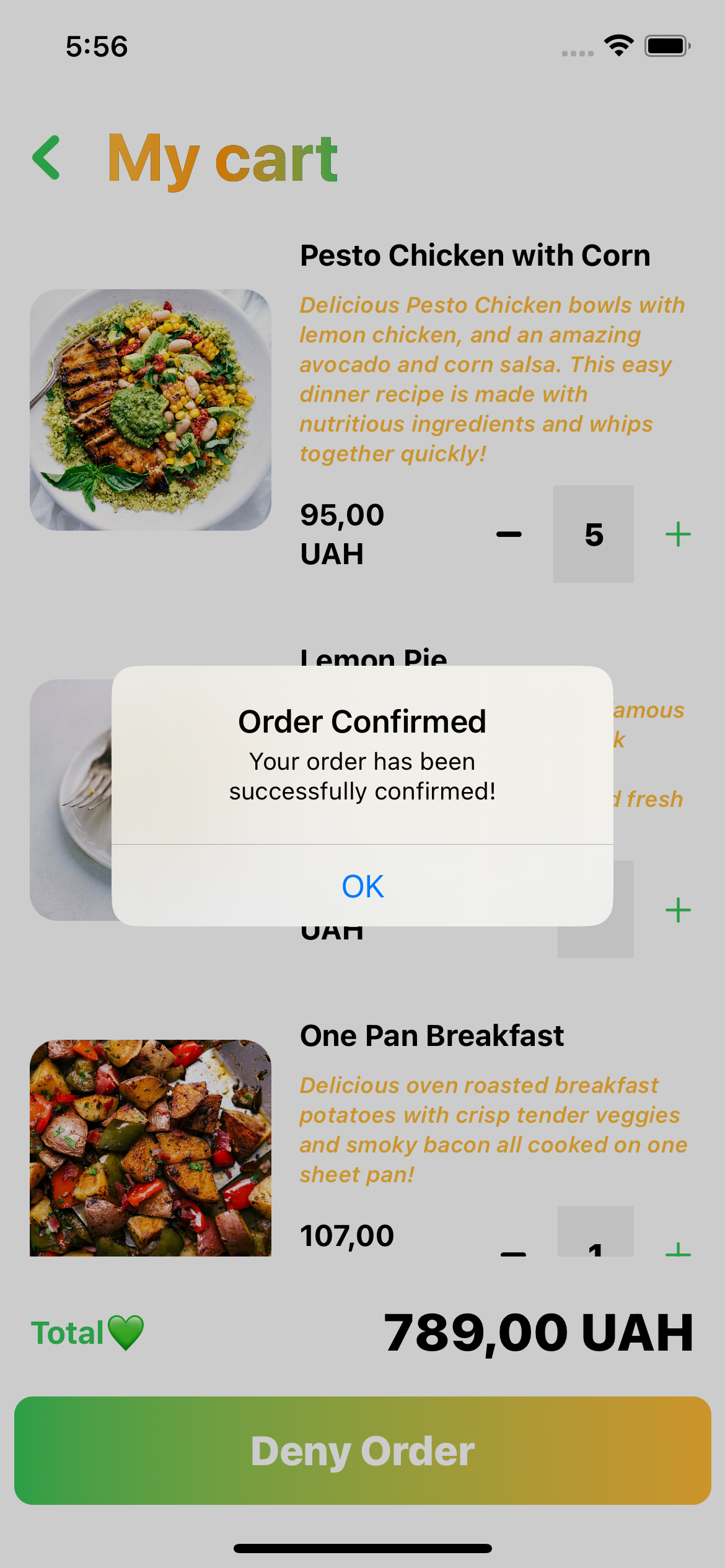
Task: Dismiss the Order Confirmed alert with OK
Action: 362,886
